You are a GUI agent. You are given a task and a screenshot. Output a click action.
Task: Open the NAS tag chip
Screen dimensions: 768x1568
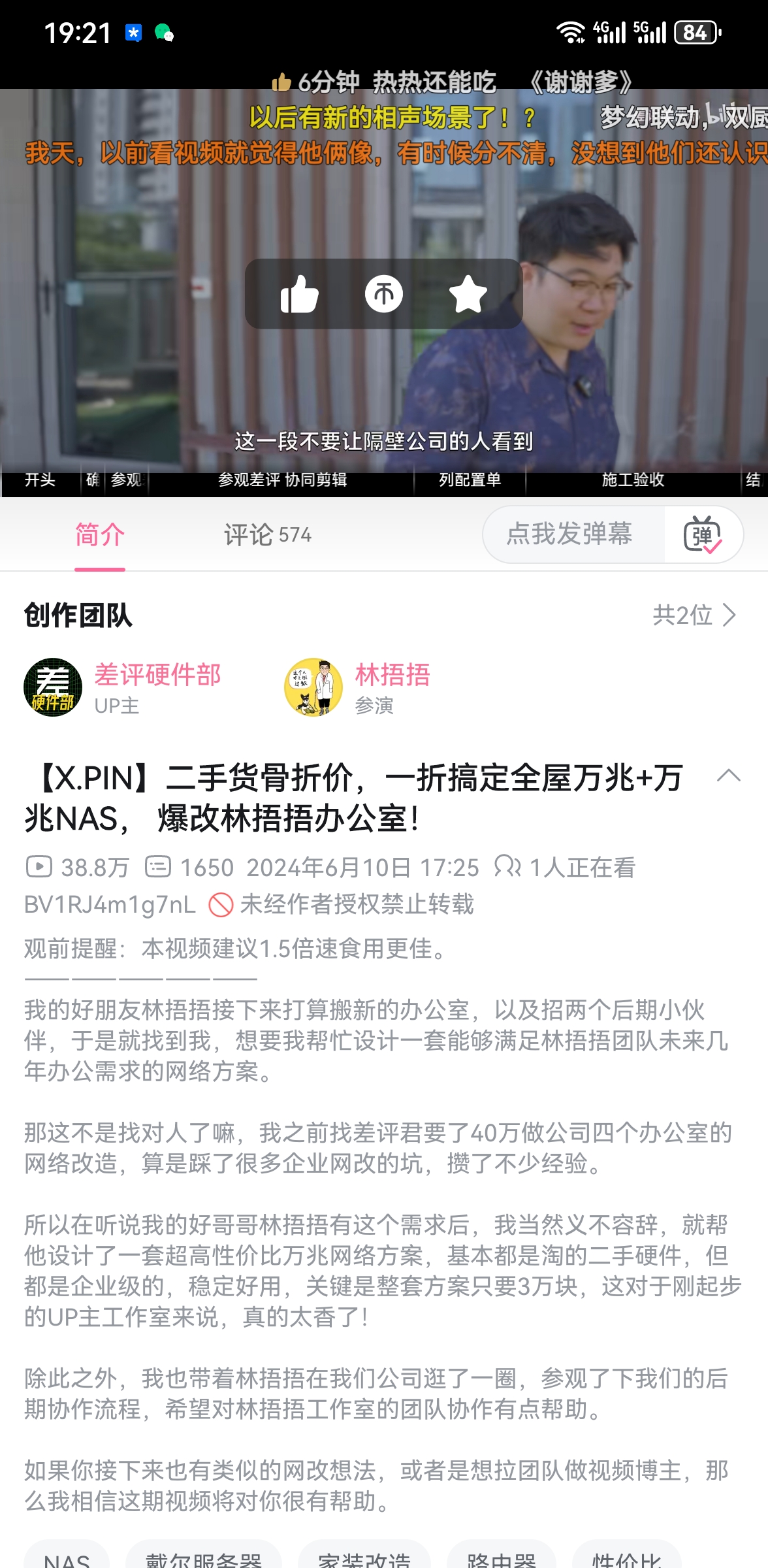point(67,1558)
